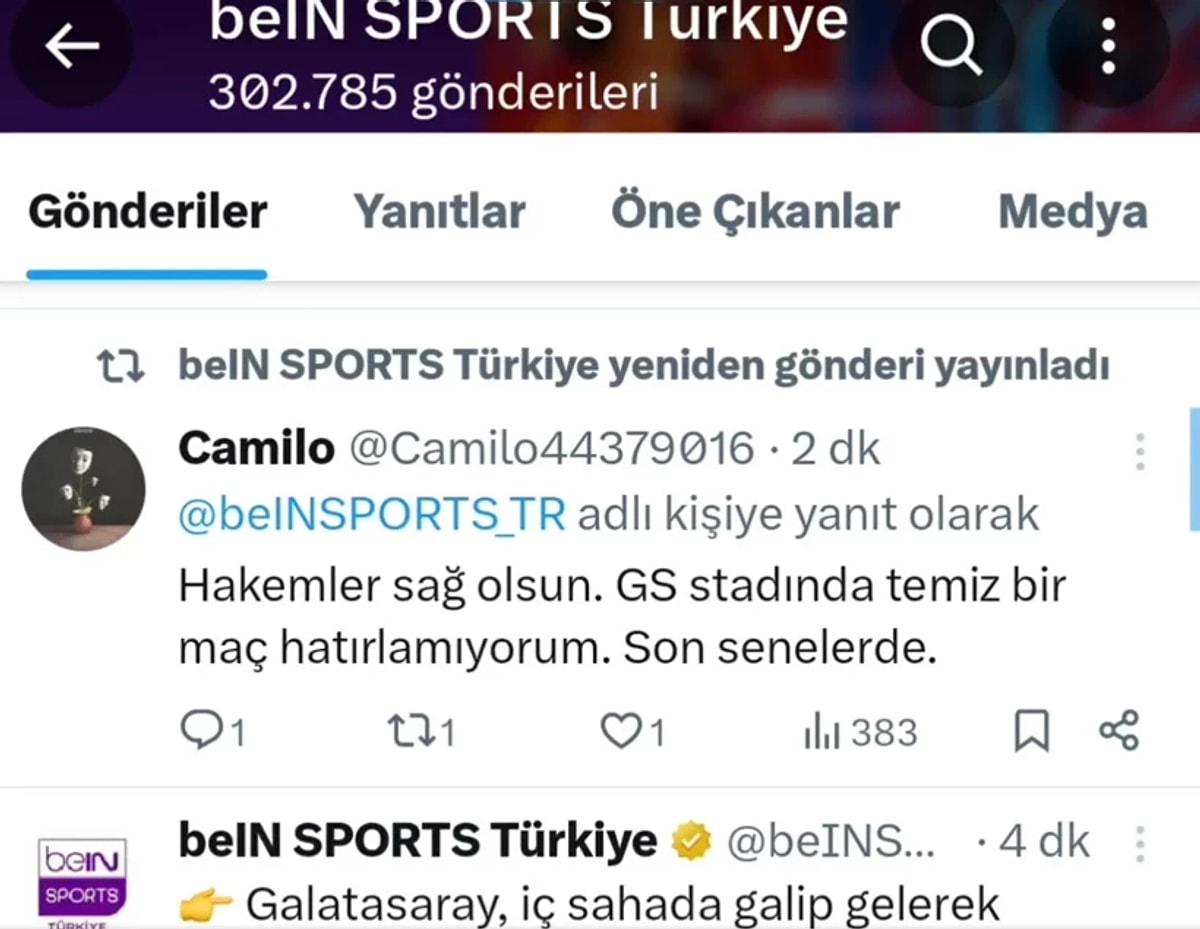Go back using the arrow
The height and width of the screenshot is (929, 1200).
[71, 46]
